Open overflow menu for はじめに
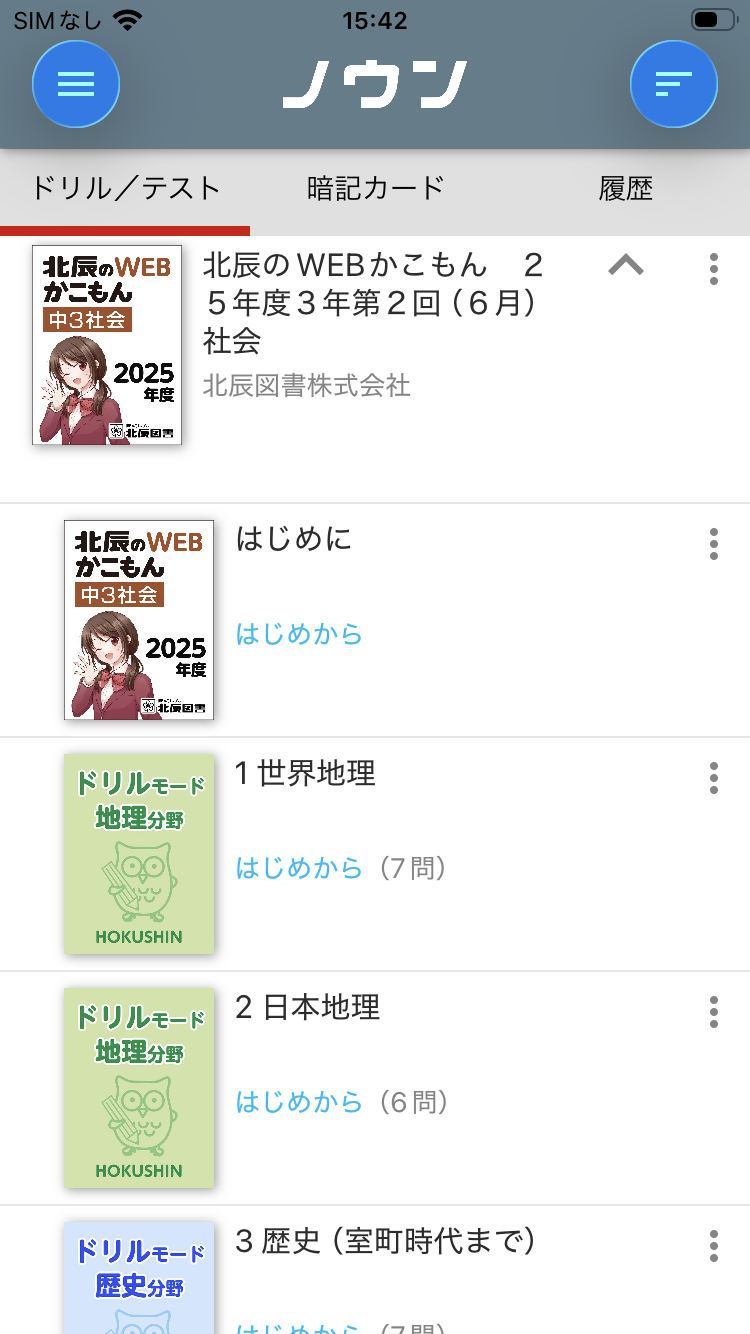Viewport: 750px width, 1334px height. pos(713,543)
